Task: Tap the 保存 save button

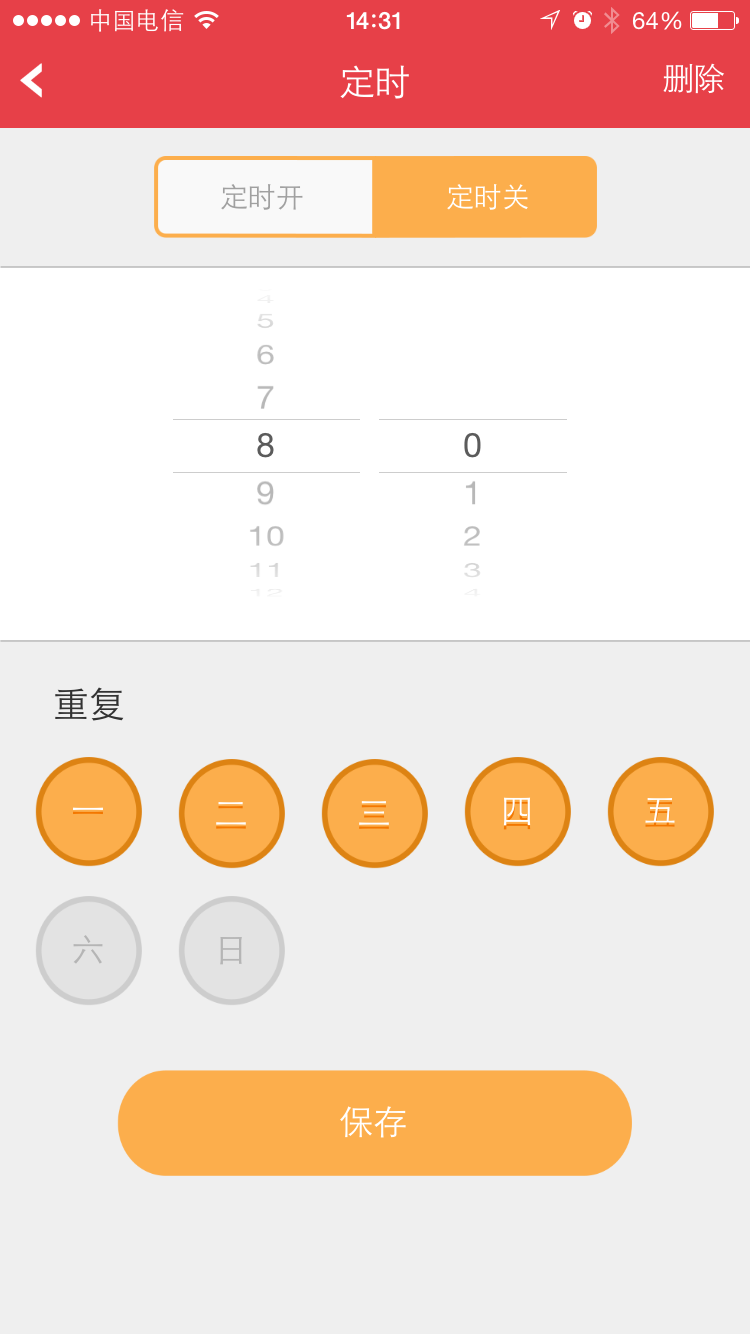Action: point(374,1123)
